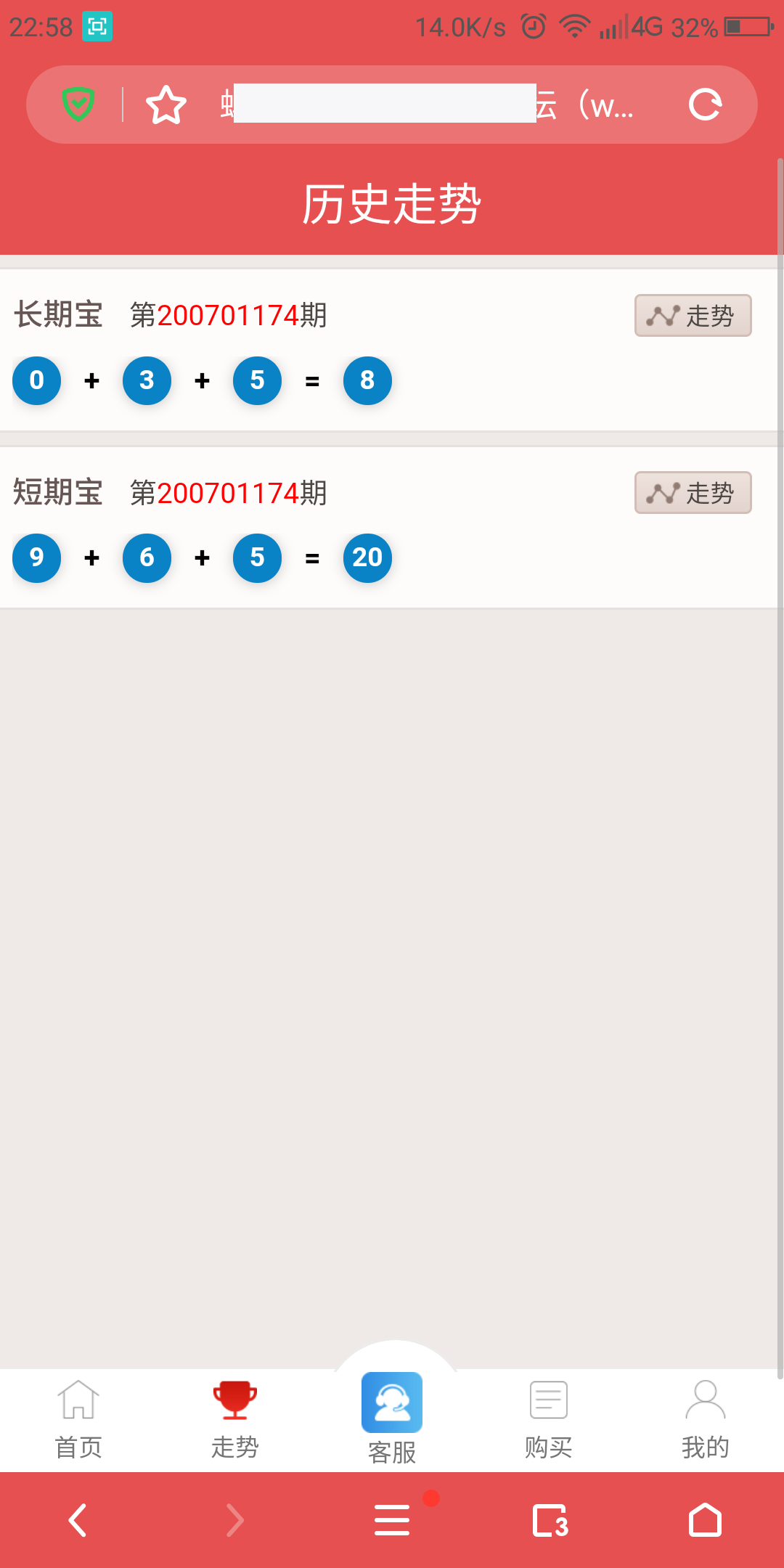Select the number 0 circle under 长期宝
The width and height of the screenshot is (784, 1568).
tap(36, 380)
